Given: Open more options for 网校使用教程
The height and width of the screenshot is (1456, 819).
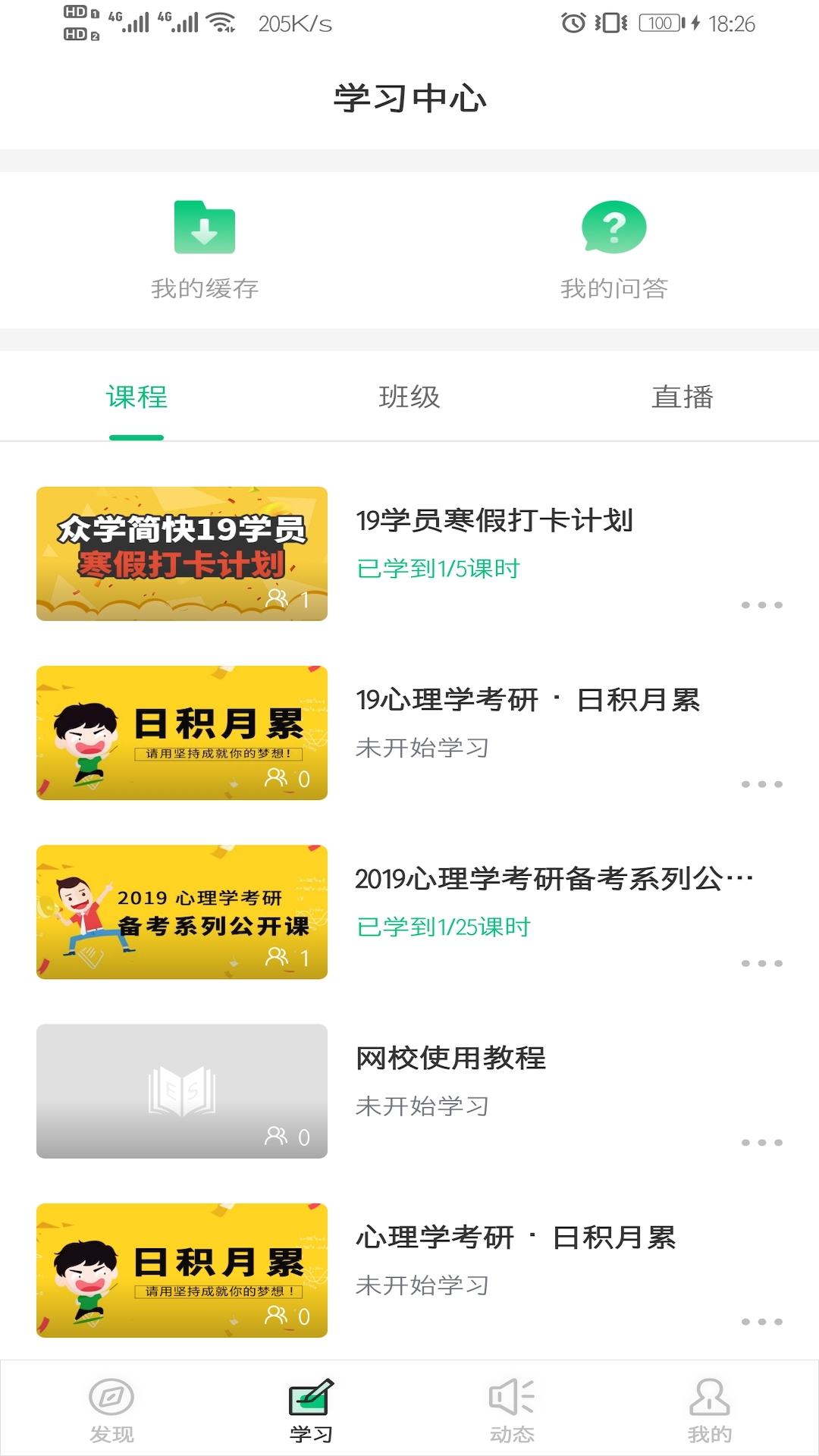Looking at the screenshot, I should 761,1137.
